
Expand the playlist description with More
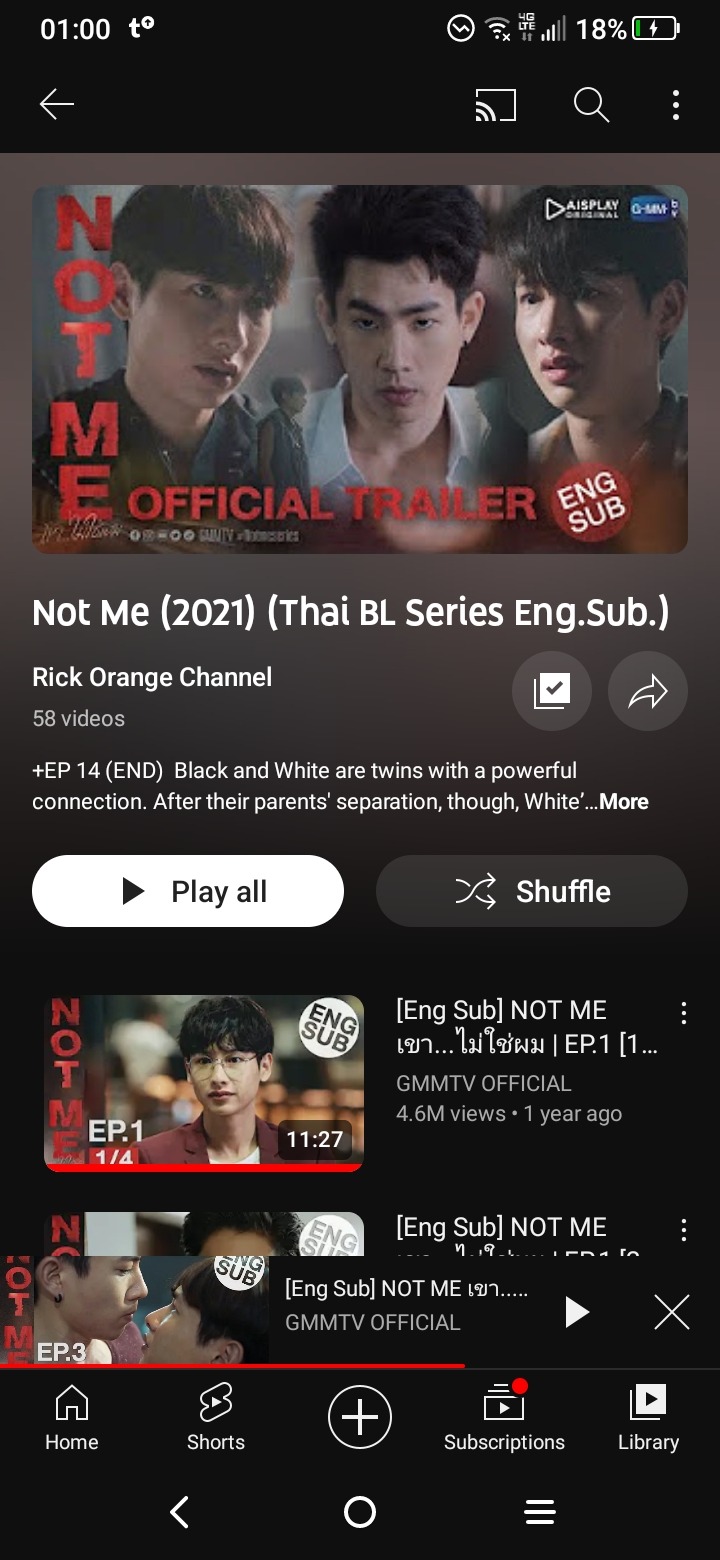coord(624,802)
